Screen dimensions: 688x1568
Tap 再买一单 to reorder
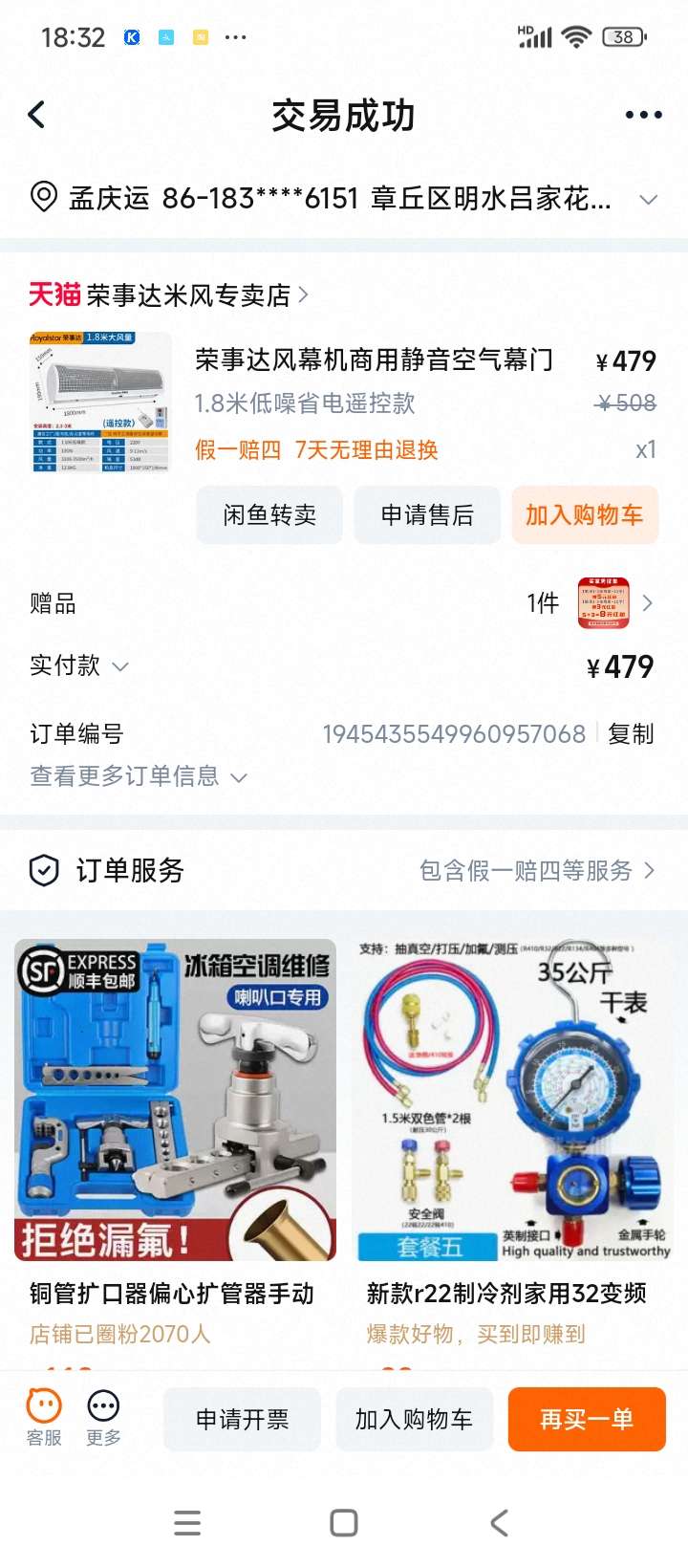click(x=587, y=1419)
